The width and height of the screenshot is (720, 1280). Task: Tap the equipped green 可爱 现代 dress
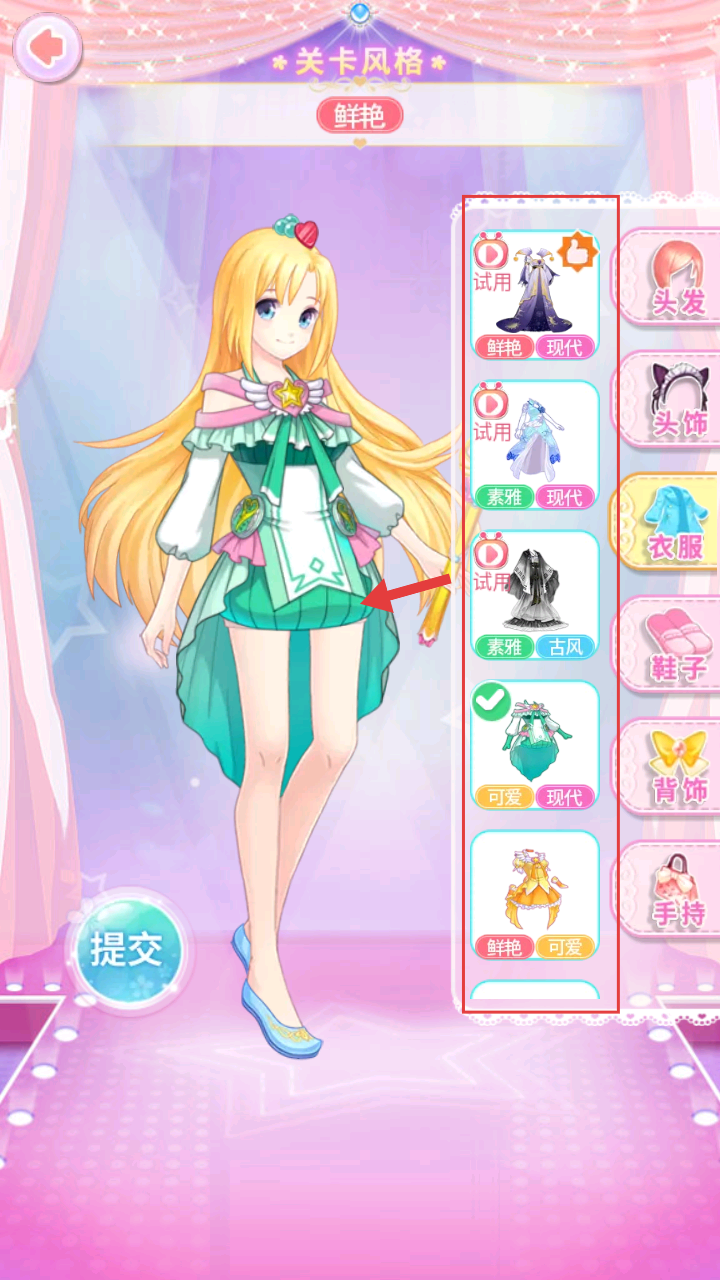click(535, 745)
